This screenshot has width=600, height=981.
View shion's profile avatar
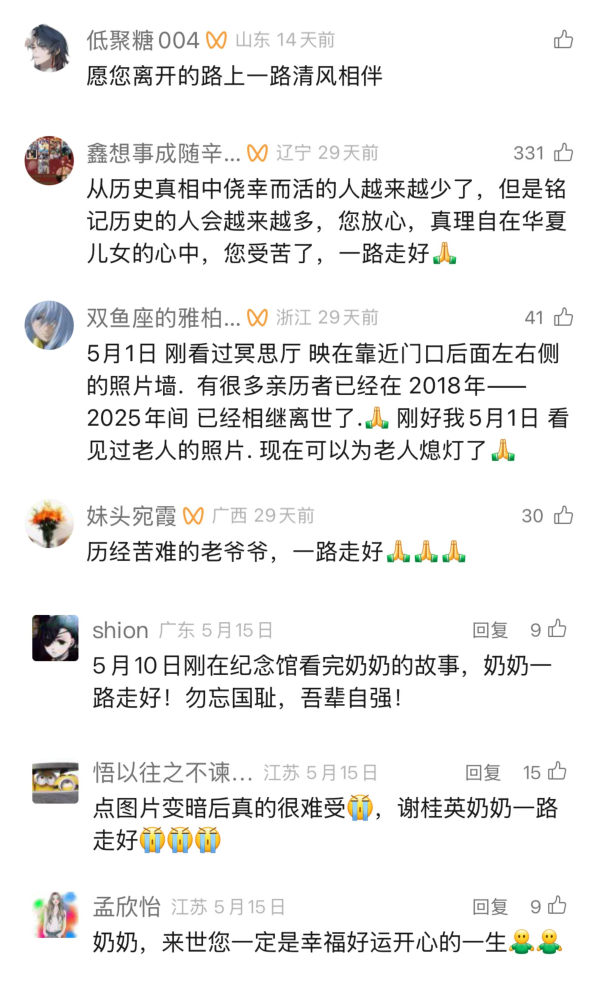point(56,638)
